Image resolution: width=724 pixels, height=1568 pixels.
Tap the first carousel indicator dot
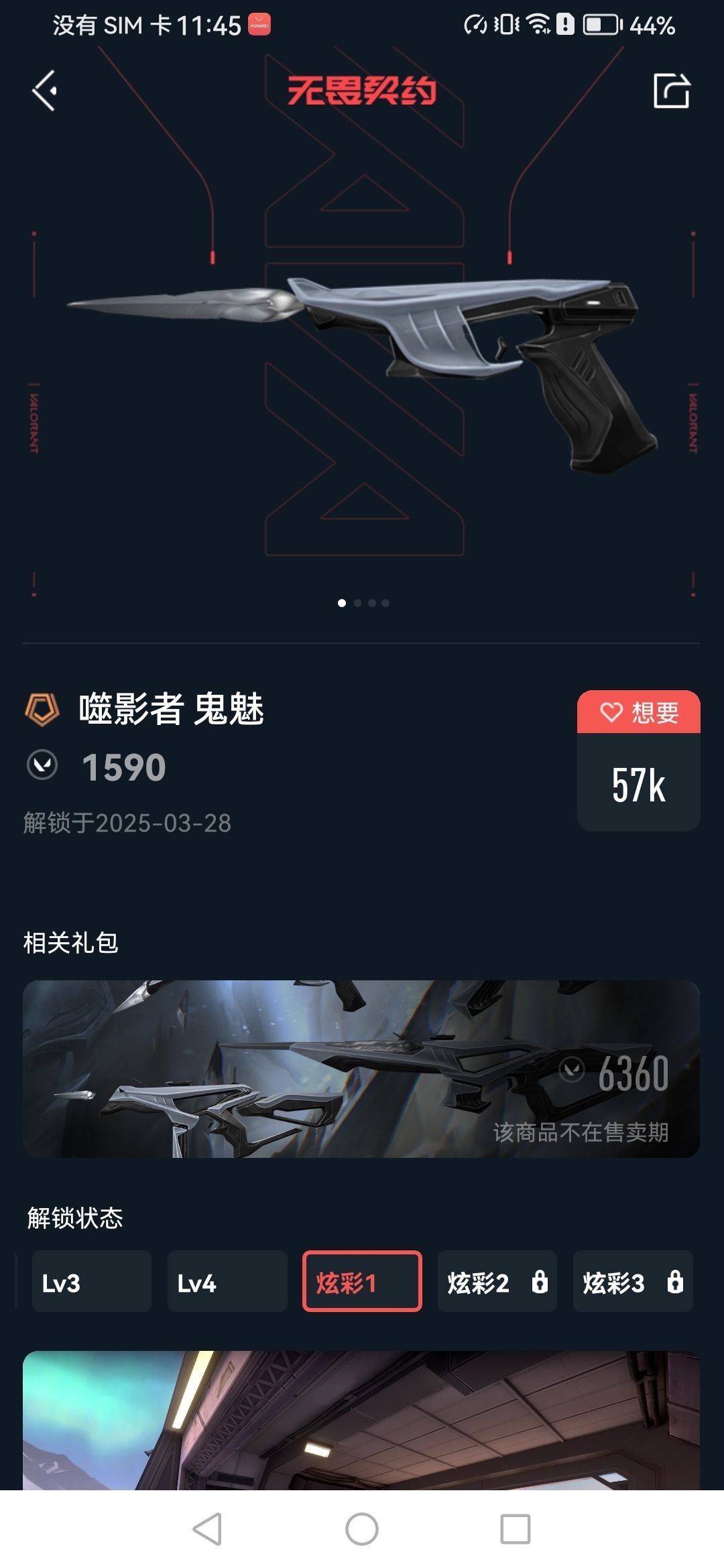pos(343,603)
